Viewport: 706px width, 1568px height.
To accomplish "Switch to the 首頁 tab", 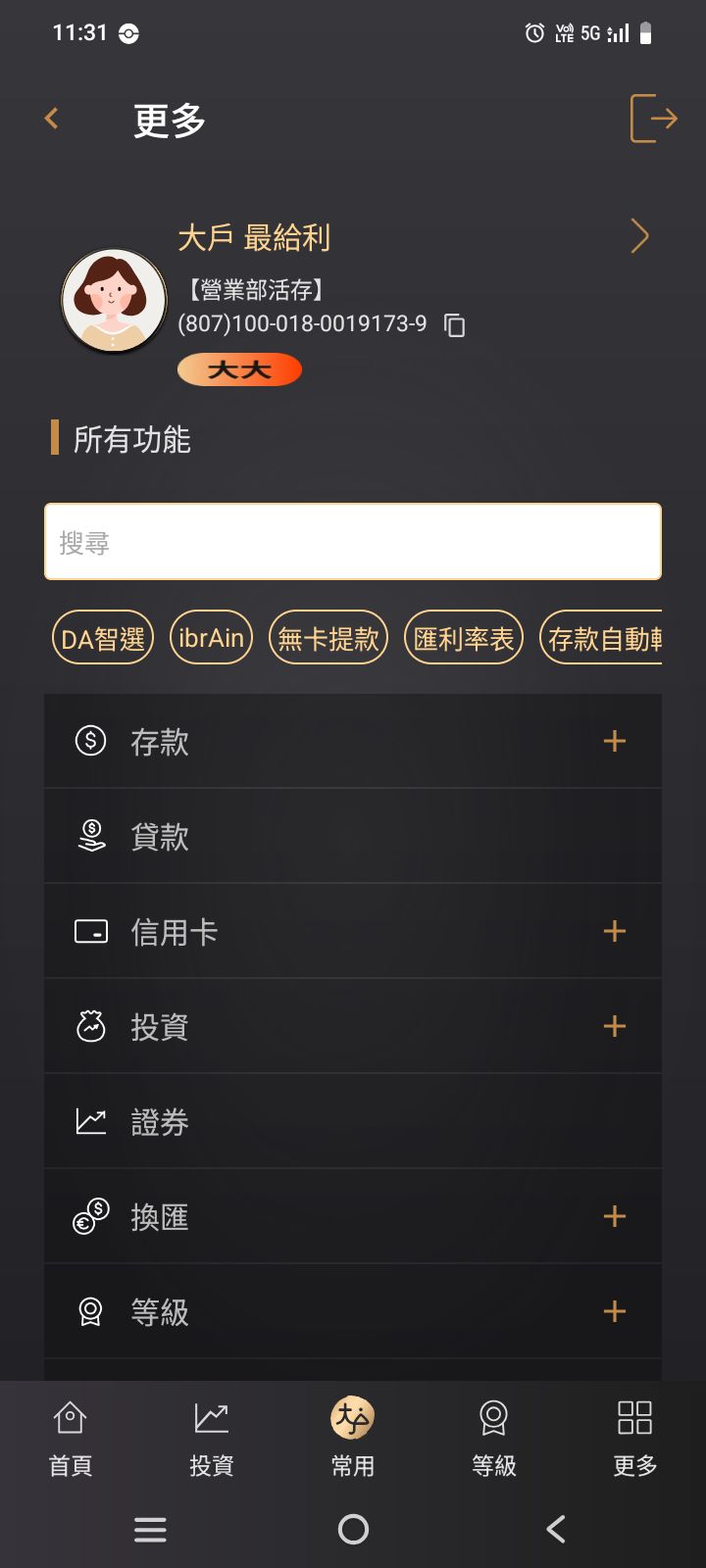I will tap(71, 1437).
